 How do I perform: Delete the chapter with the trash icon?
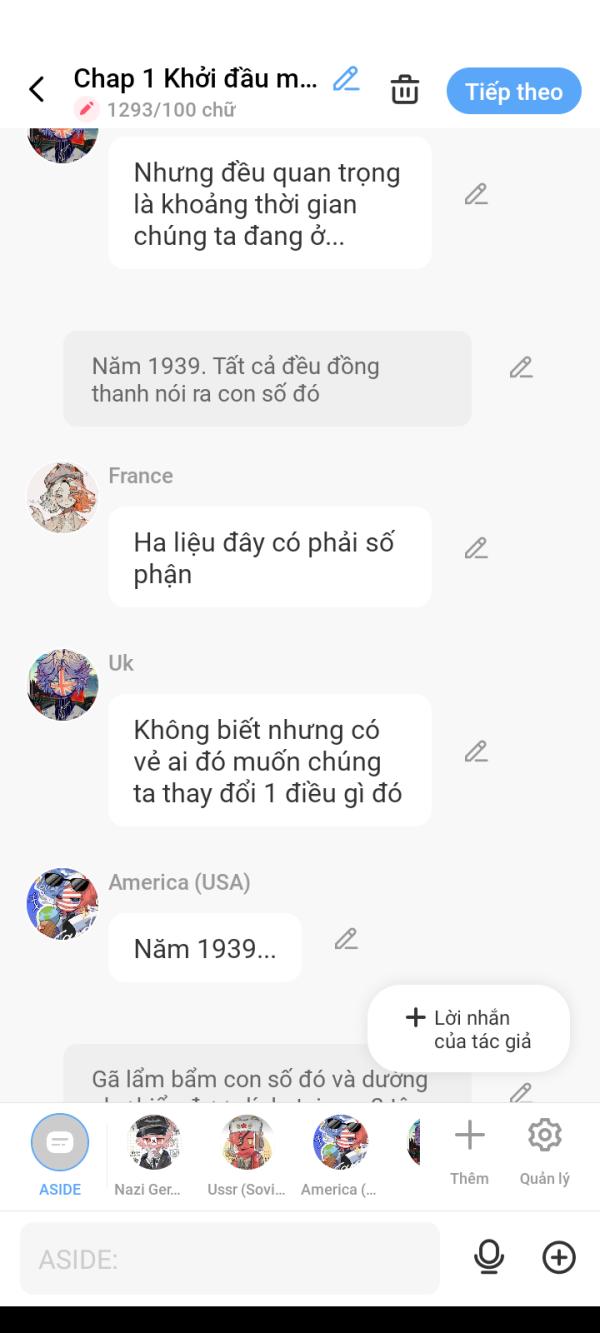[x=404, y=90]
